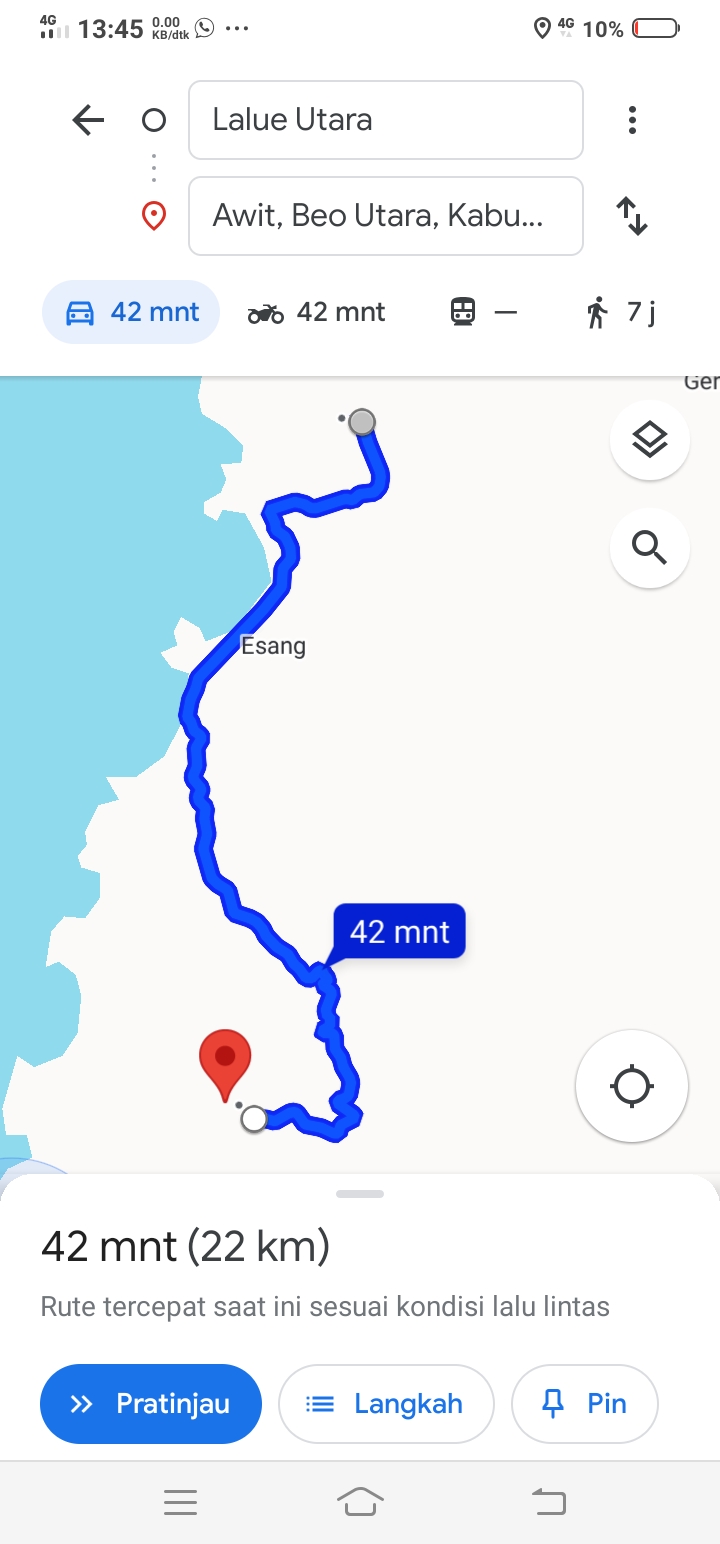720x1544 pixels.
Task: Edit the destination Awit, Beo Utara field
Action: [385, 216]
